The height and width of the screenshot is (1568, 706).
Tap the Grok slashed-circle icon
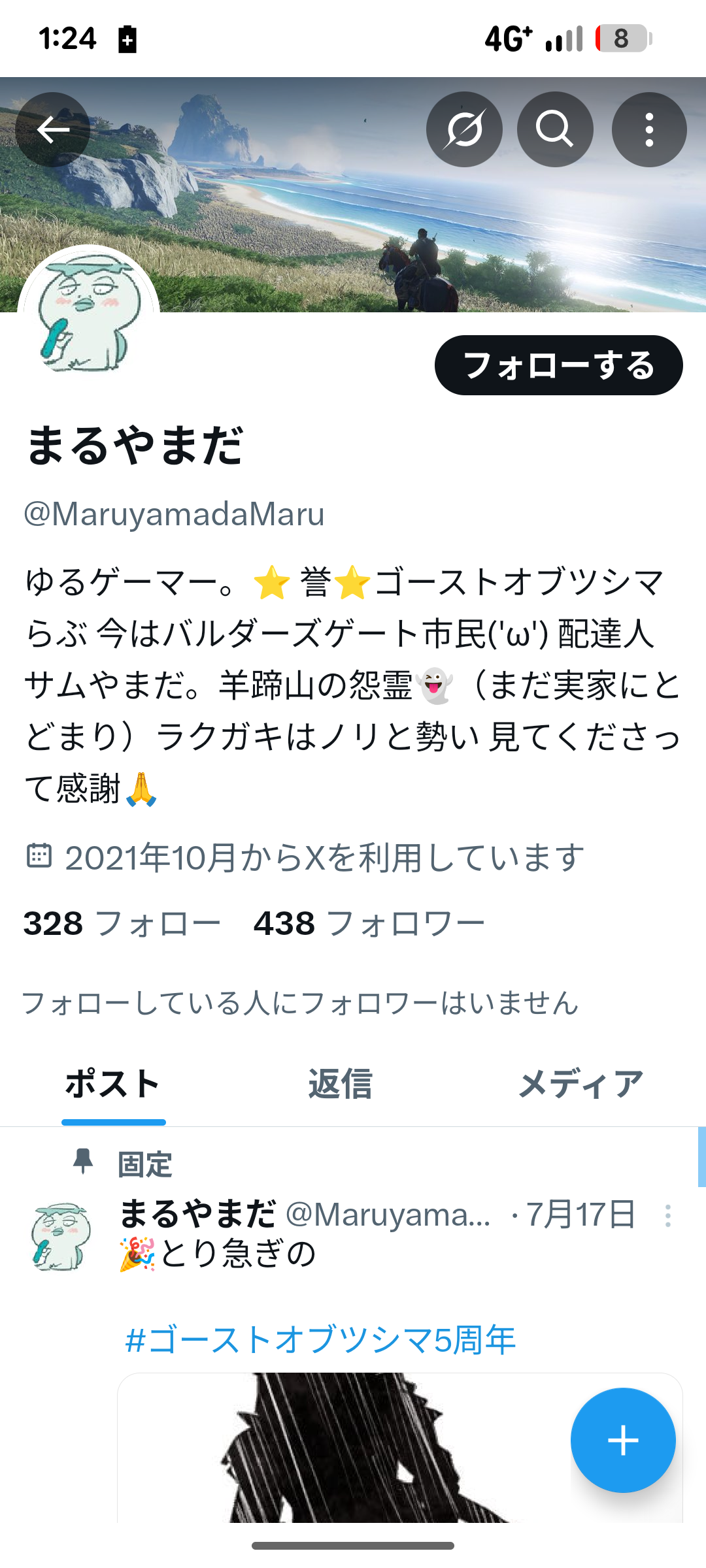464,129
